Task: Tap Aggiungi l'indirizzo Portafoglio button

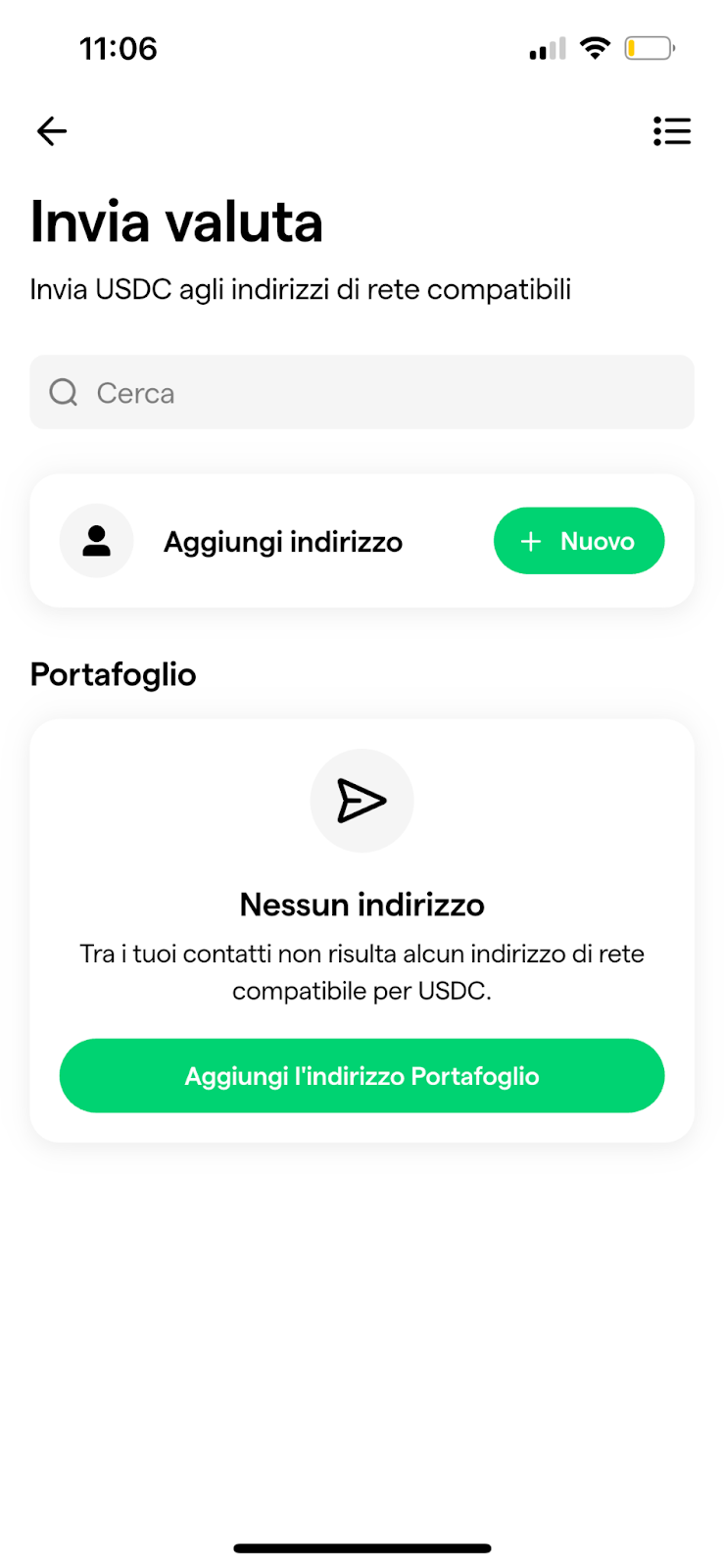Action: click(362, 1076)
